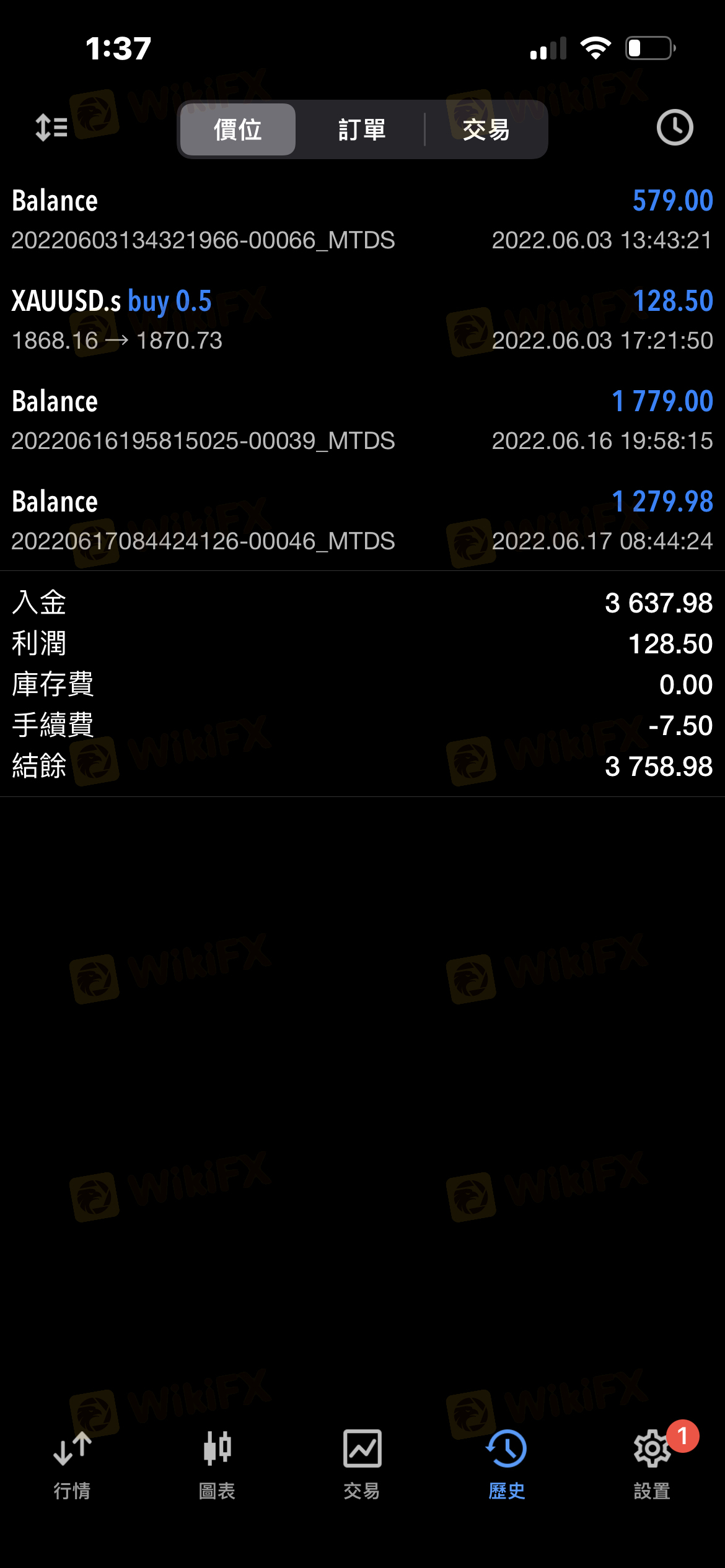Open the 圖表 tab
The width and height of the screenshot is (725, 1568).
coord(217,1465)
